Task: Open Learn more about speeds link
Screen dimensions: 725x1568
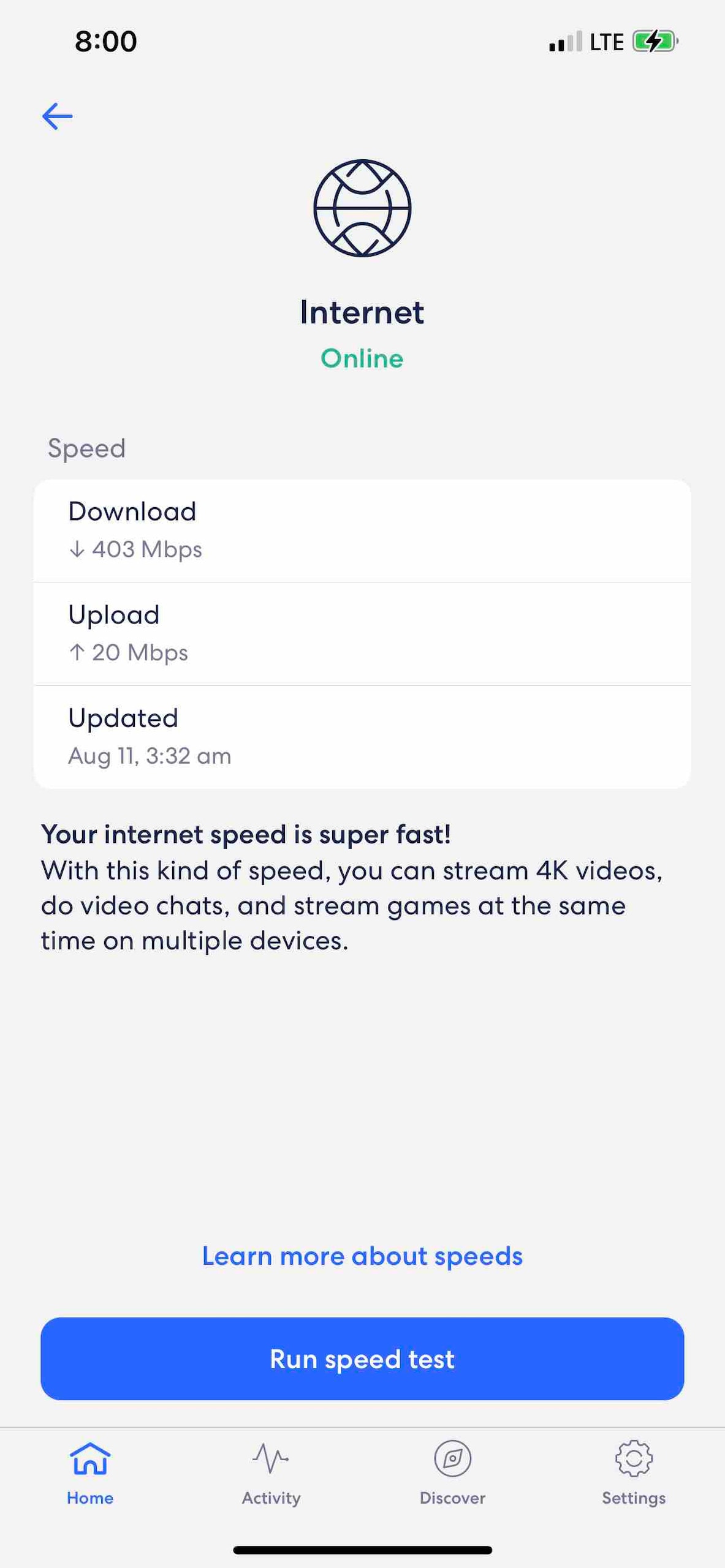Action: coord(362,1256)
